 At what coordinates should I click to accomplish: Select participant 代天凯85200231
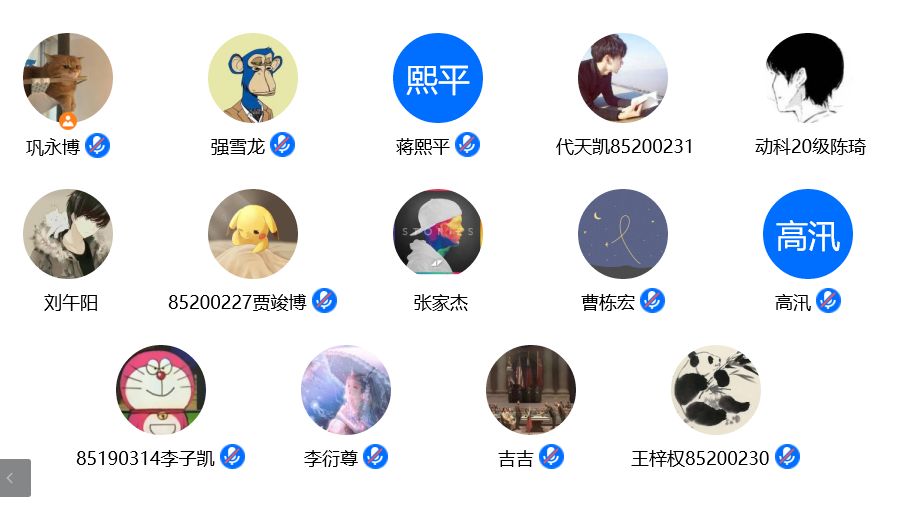(x=623, y=79)
